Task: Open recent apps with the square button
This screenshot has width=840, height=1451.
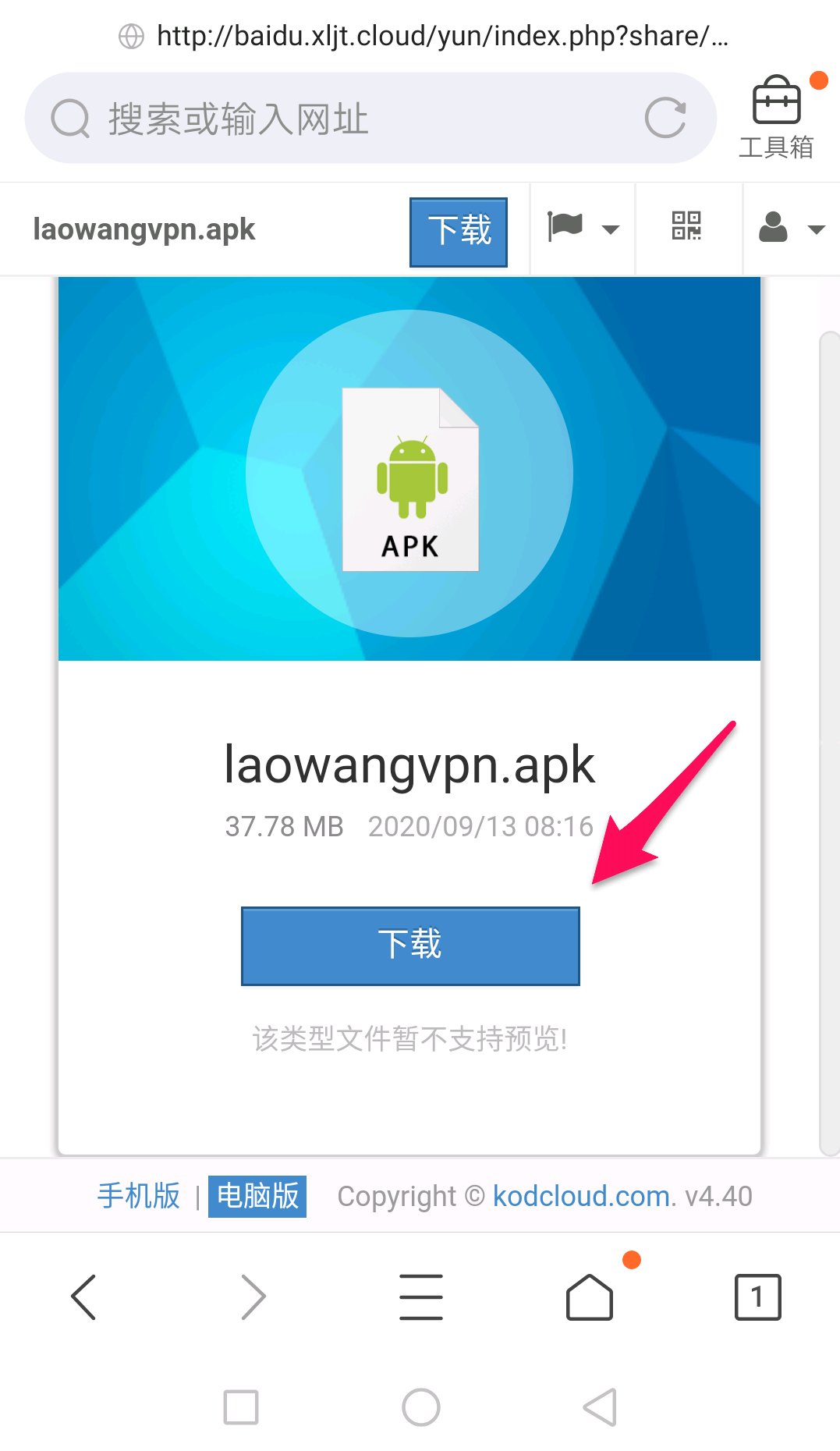Action: click(241, 1407)
